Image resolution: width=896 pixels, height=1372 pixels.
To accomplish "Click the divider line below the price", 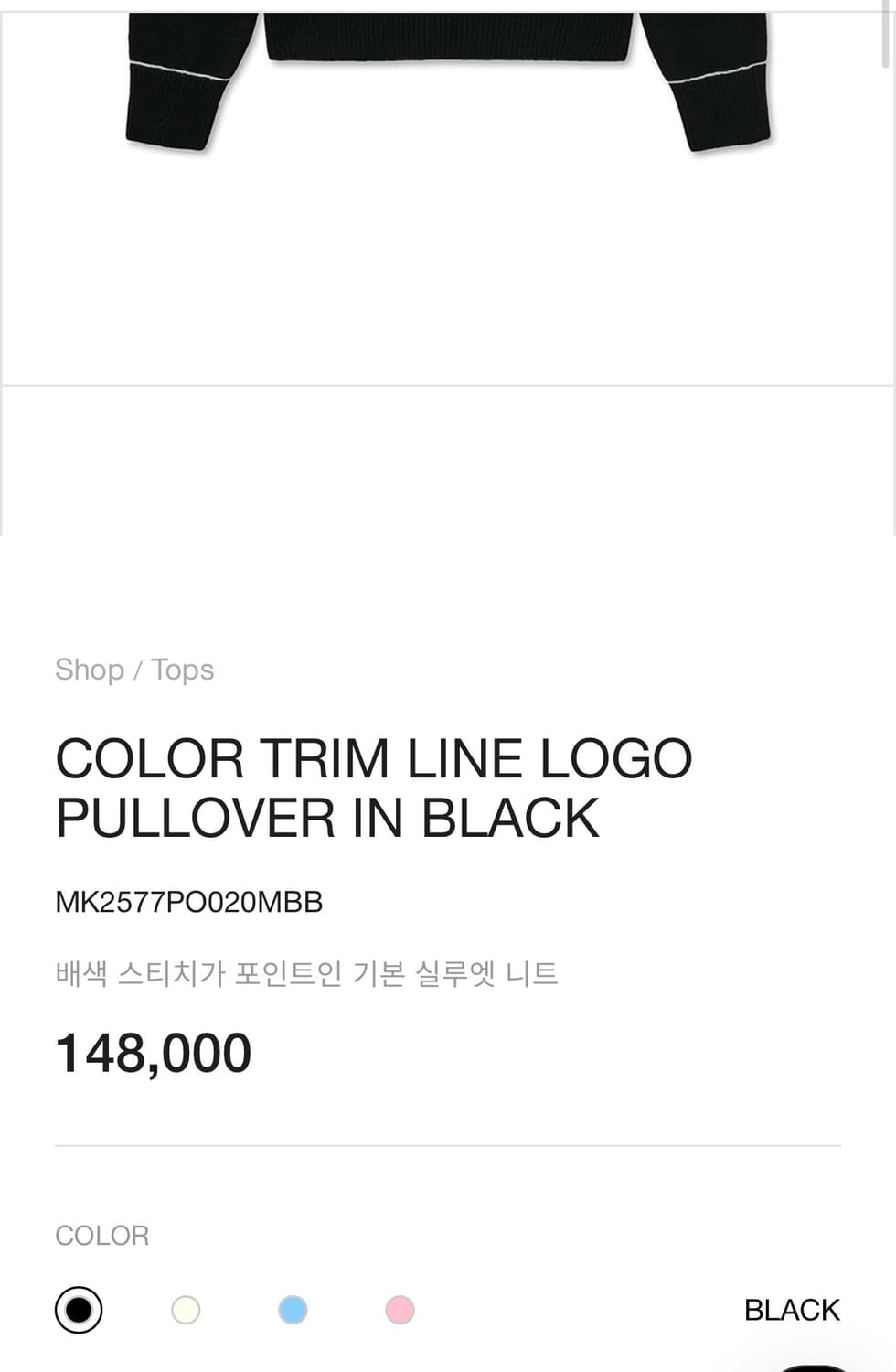I will pyautogui.click(x=448, y=1142).
